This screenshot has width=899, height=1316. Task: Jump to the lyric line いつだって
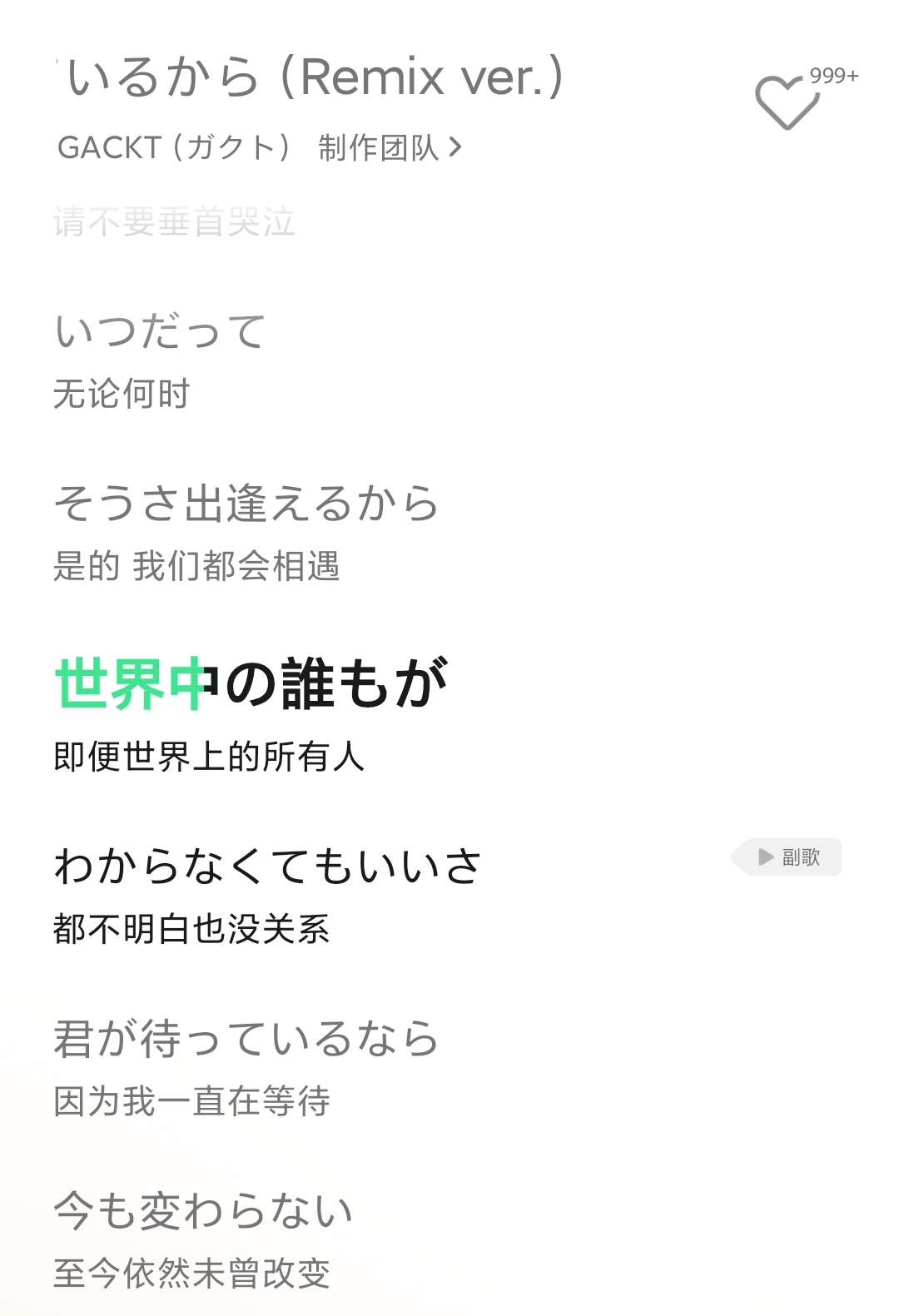coord(160,331)
